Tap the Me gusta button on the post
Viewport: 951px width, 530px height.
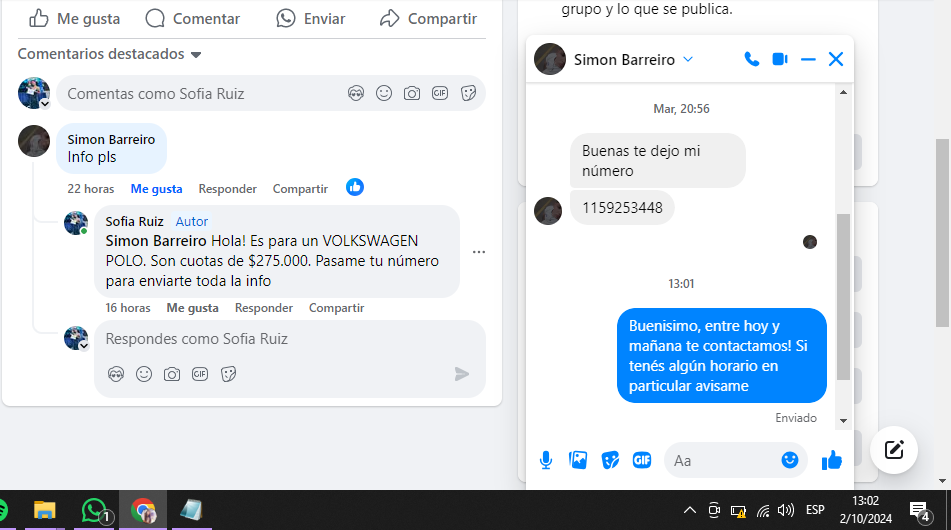tap(75, 19)
